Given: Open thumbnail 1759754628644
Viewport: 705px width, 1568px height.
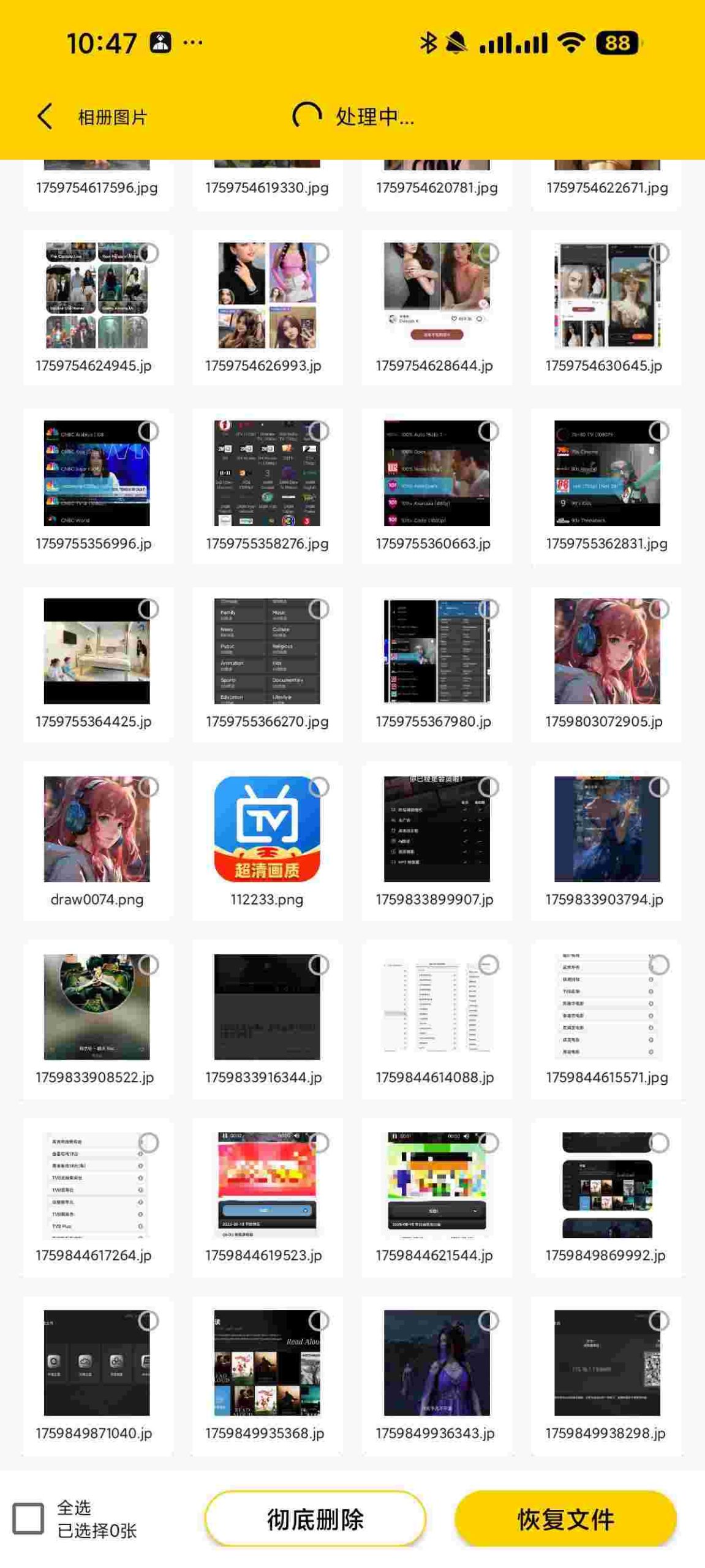Looking at the screenshot, I should 437,295.
